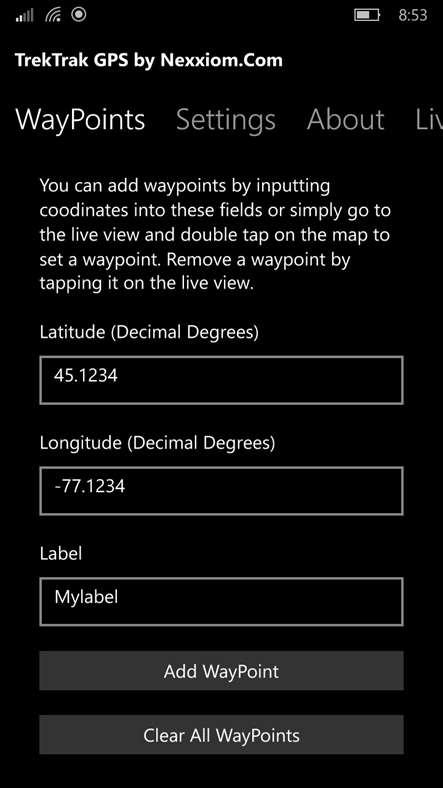Open the About tab

click(x=346, y=120)
